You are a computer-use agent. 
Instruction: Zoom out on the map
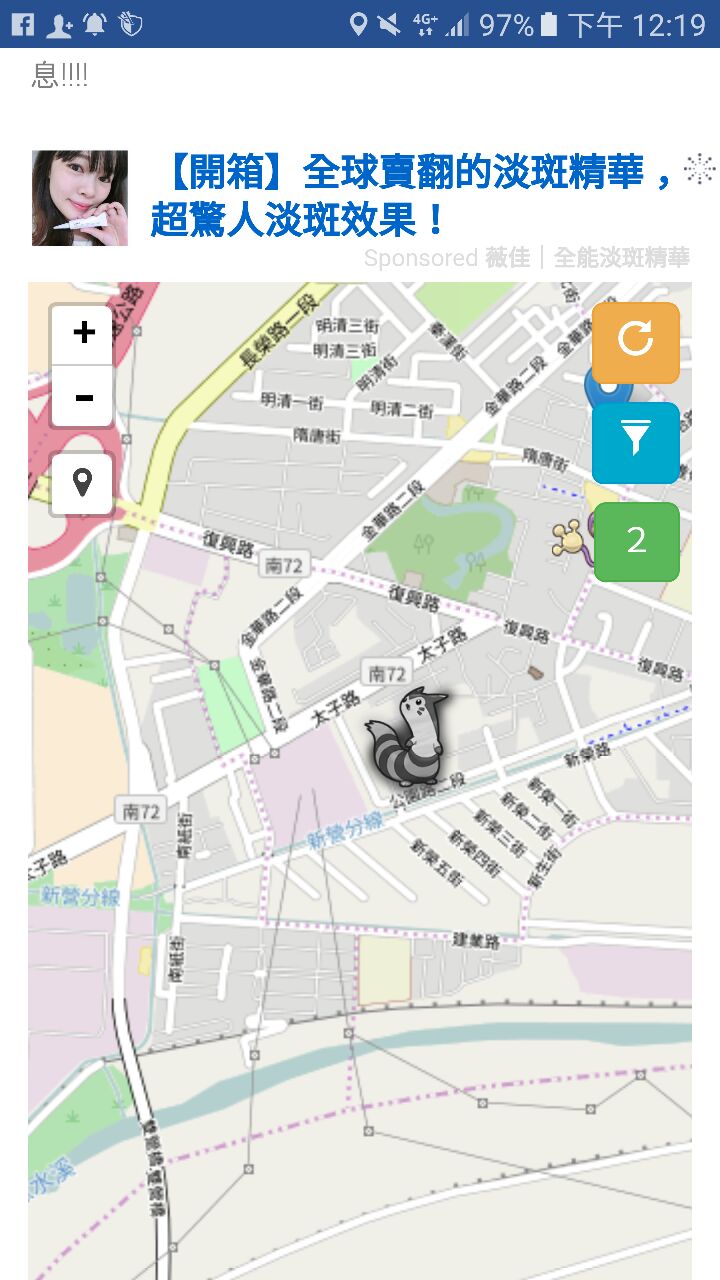[x=83, y=397]
